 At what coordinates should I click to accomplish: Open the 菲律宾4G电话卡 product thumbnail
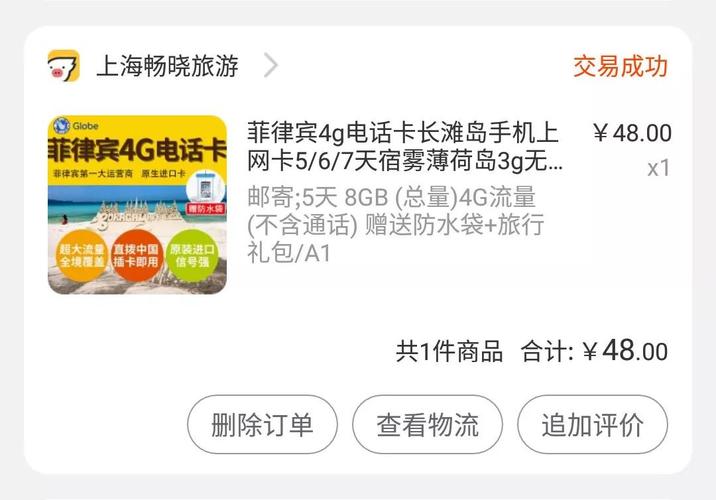pos(137,204)
